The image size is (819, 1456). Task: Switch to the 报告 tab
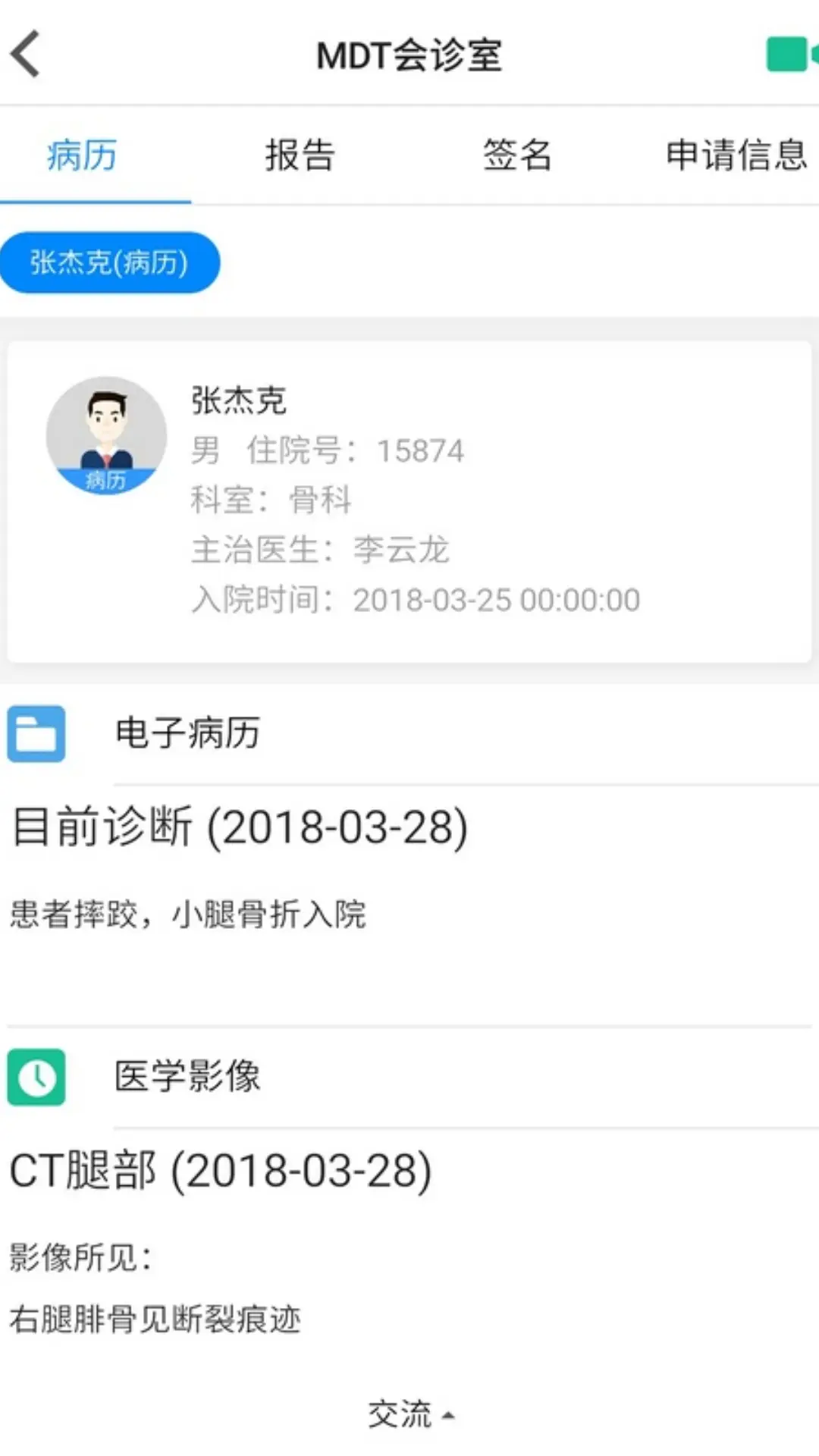(300, 155)
